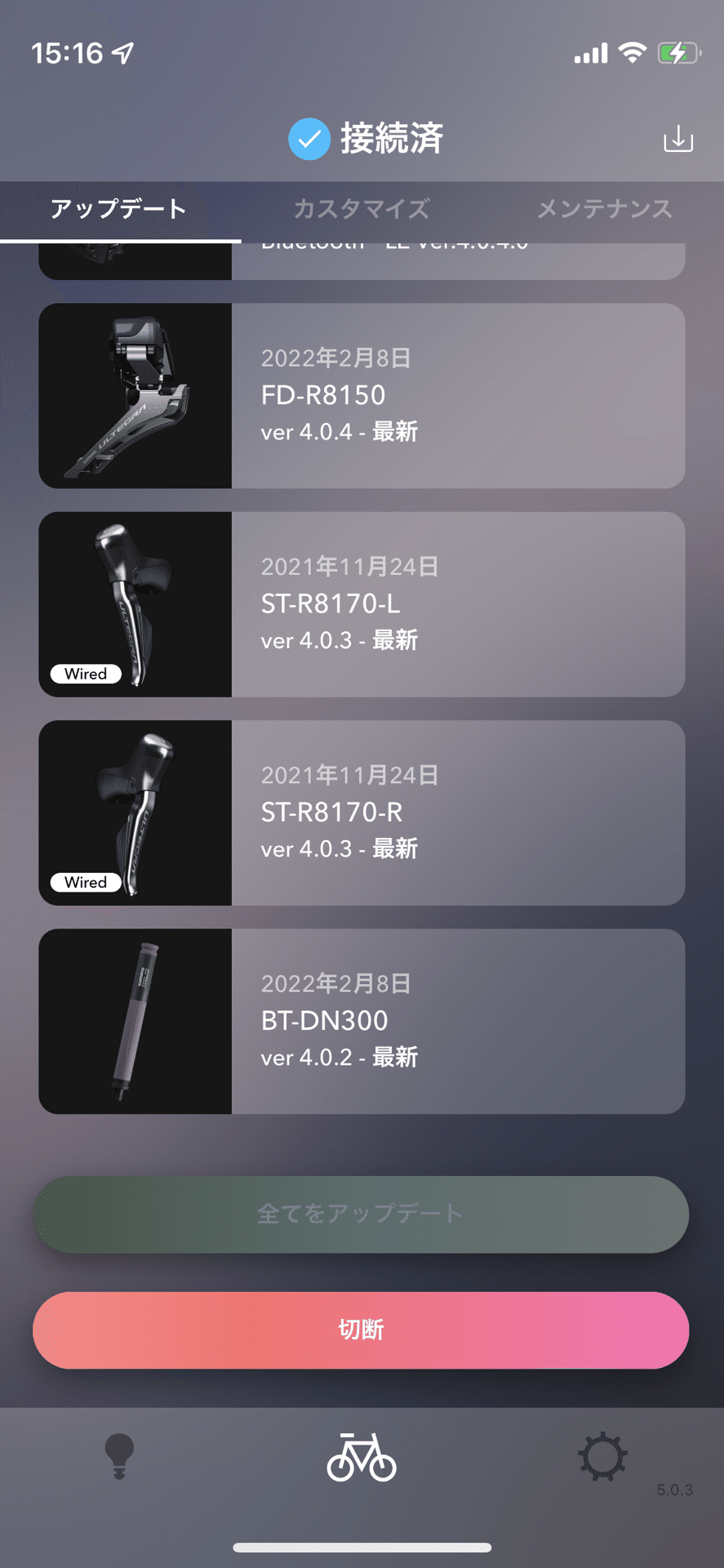The image size is (724, 1568).
Task: Select the lightbulb icon in bottom navigation
Action: [121, 1458]
